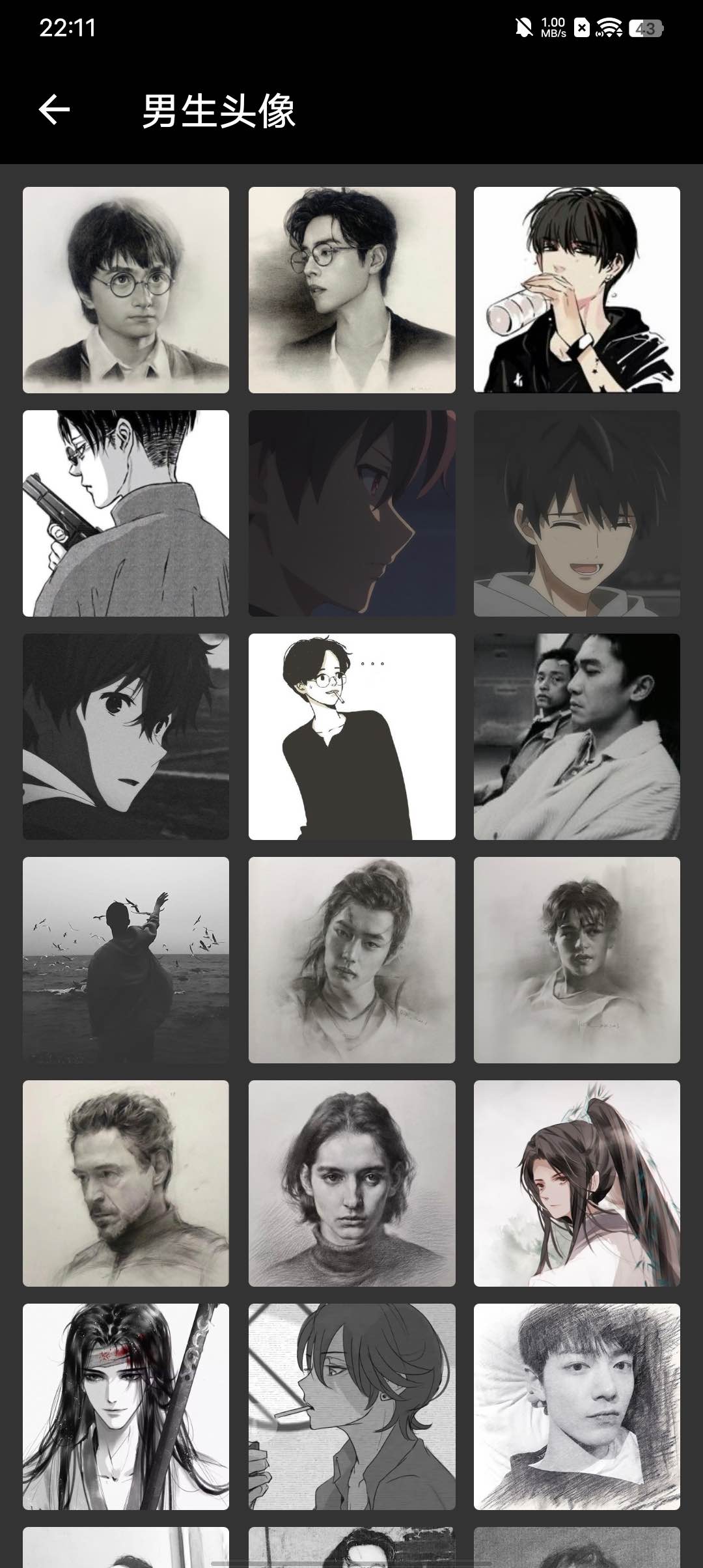The image size is (703, 1568).
Task: Choose the sketch of turtleneck person with shoulder-length hair
Action: point(351,1183)
